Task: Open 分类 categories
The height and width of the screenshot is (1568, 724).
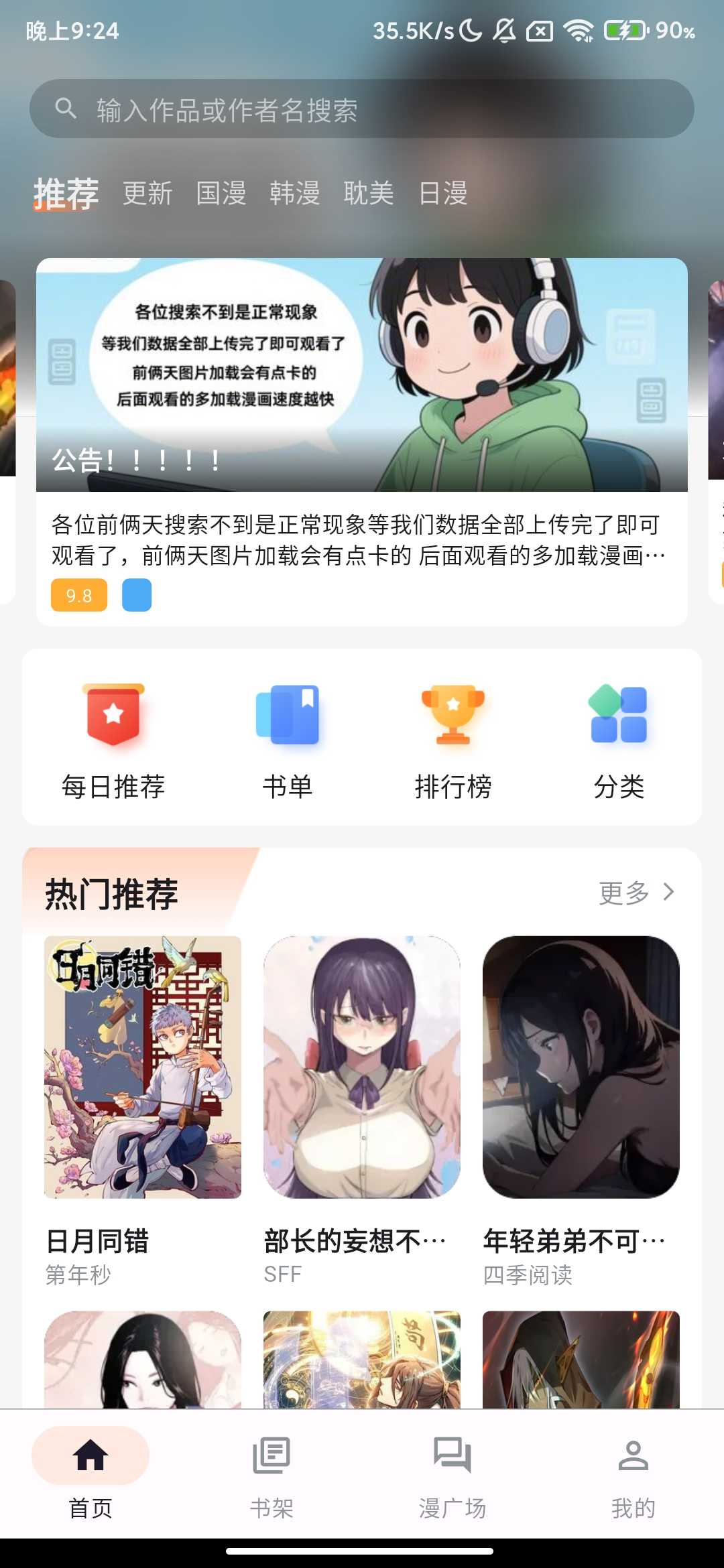Action: (x=619, y=740)
